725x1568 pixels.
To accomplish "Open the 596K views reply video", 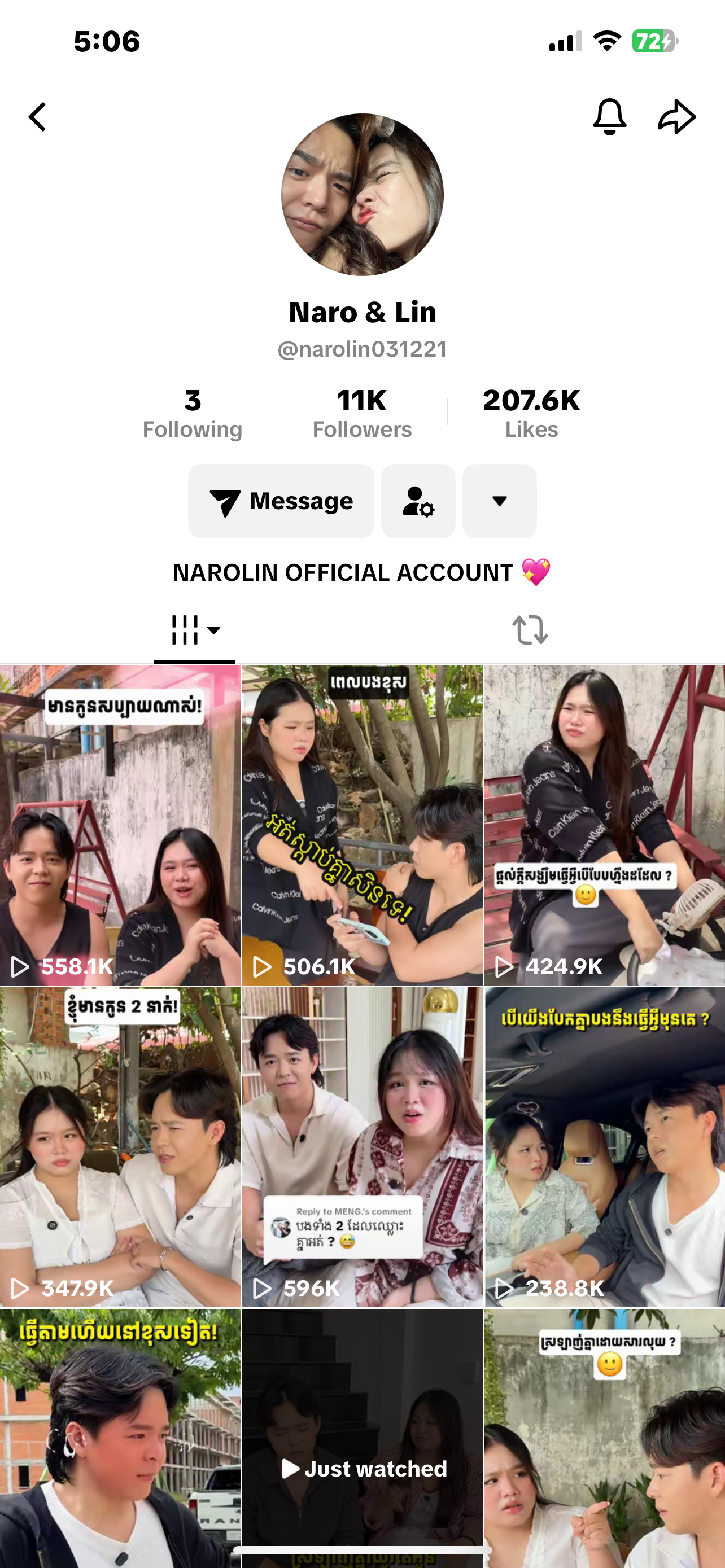I will tap(362, 1147).
